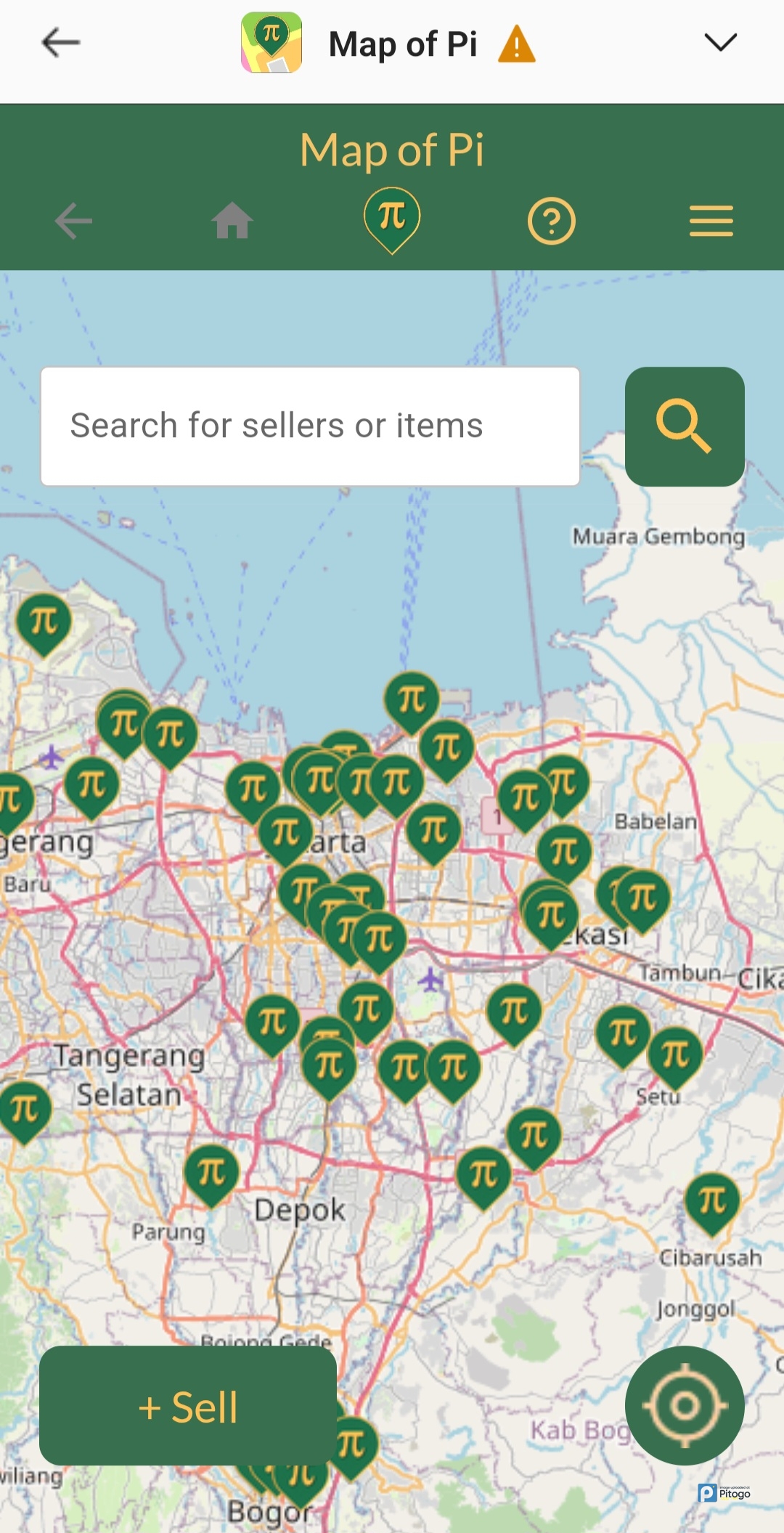Expand the top-right chevron dropdown
Image resolution: width=784 pixels, height=1533 pixels.
click(x=720, y=43)
